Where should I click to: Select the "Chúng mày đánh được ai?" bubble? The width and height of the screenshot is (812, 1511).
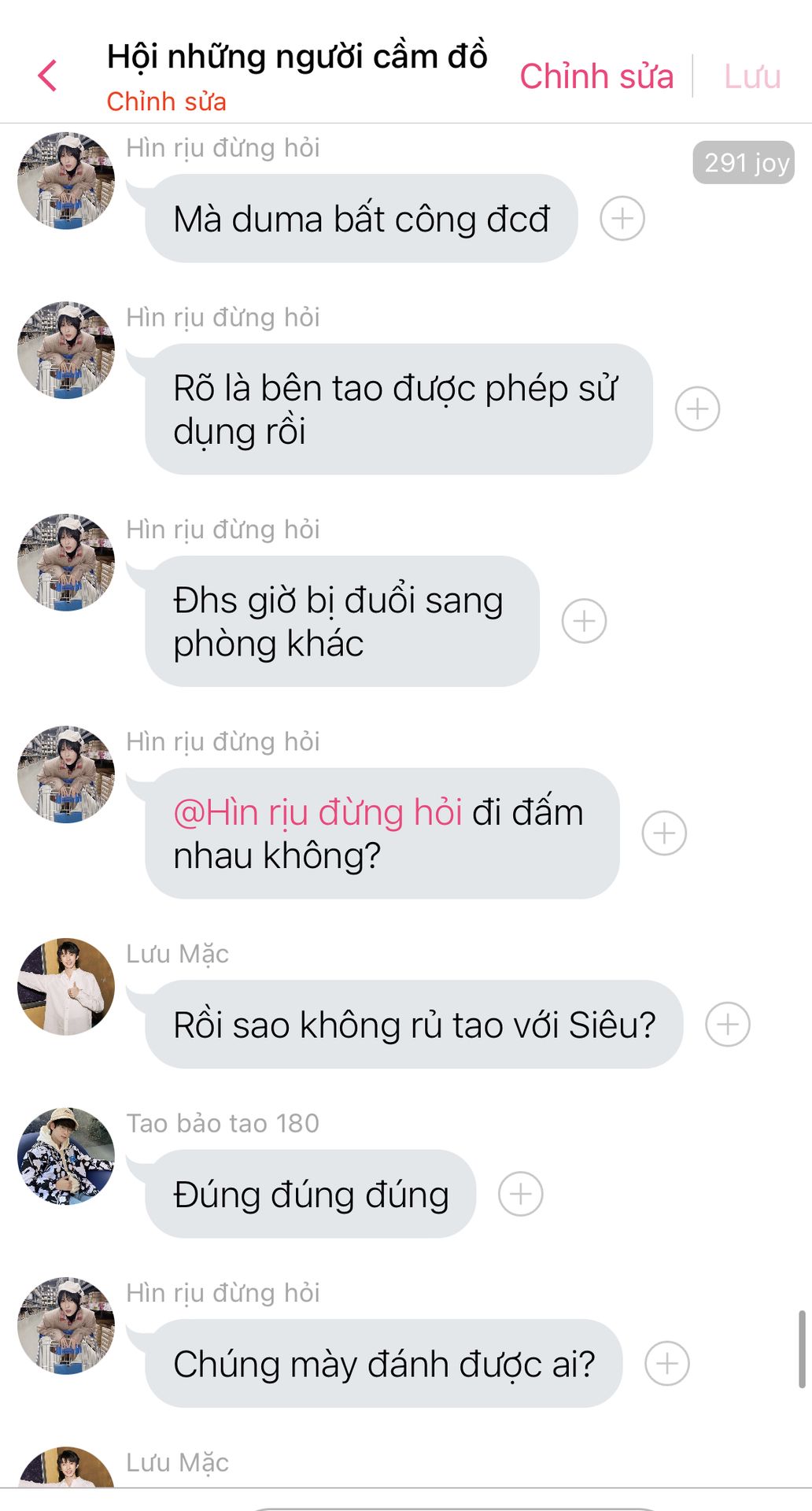click(384, 1364)
